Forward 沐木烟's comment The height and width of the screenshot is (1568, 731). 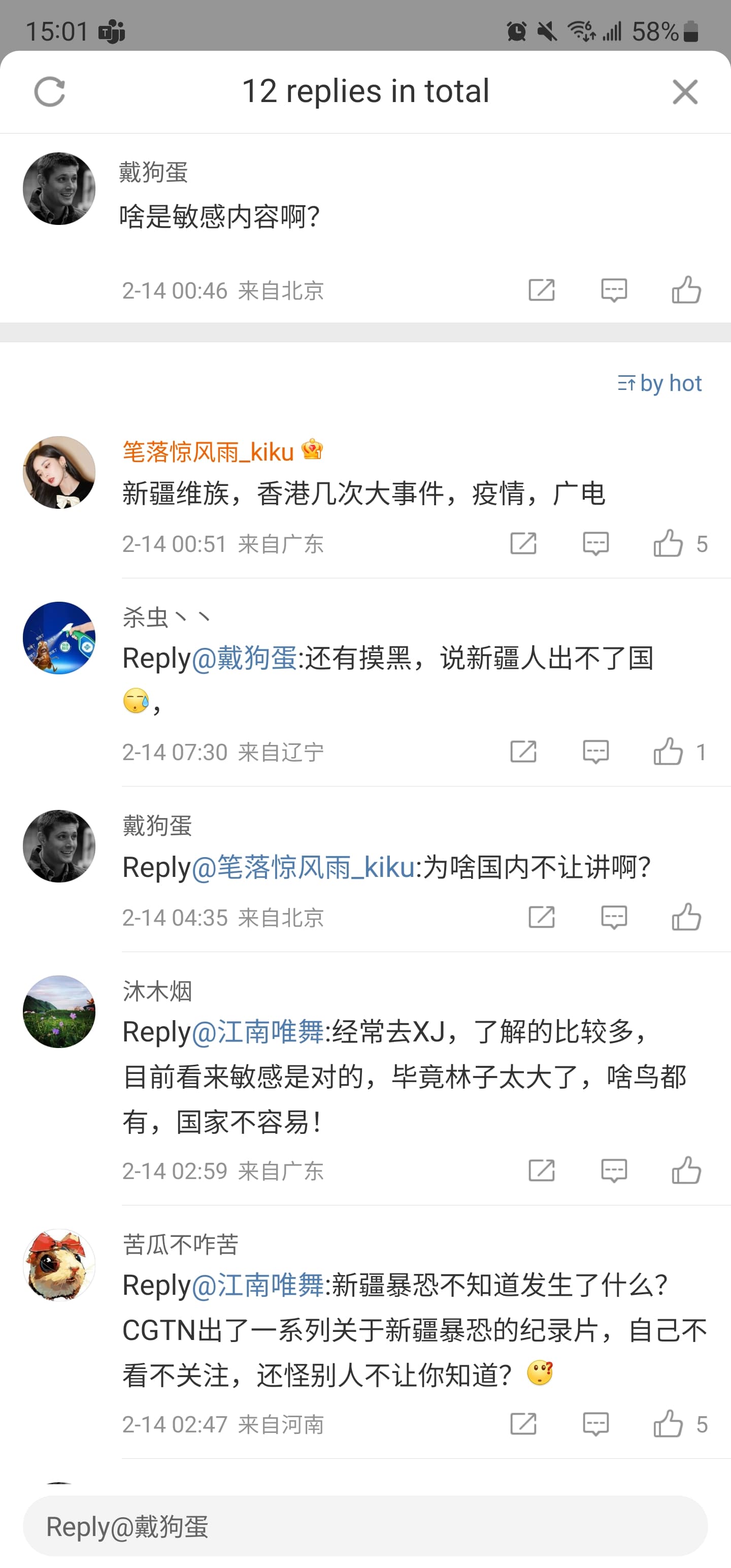(x=541, y=1170)
